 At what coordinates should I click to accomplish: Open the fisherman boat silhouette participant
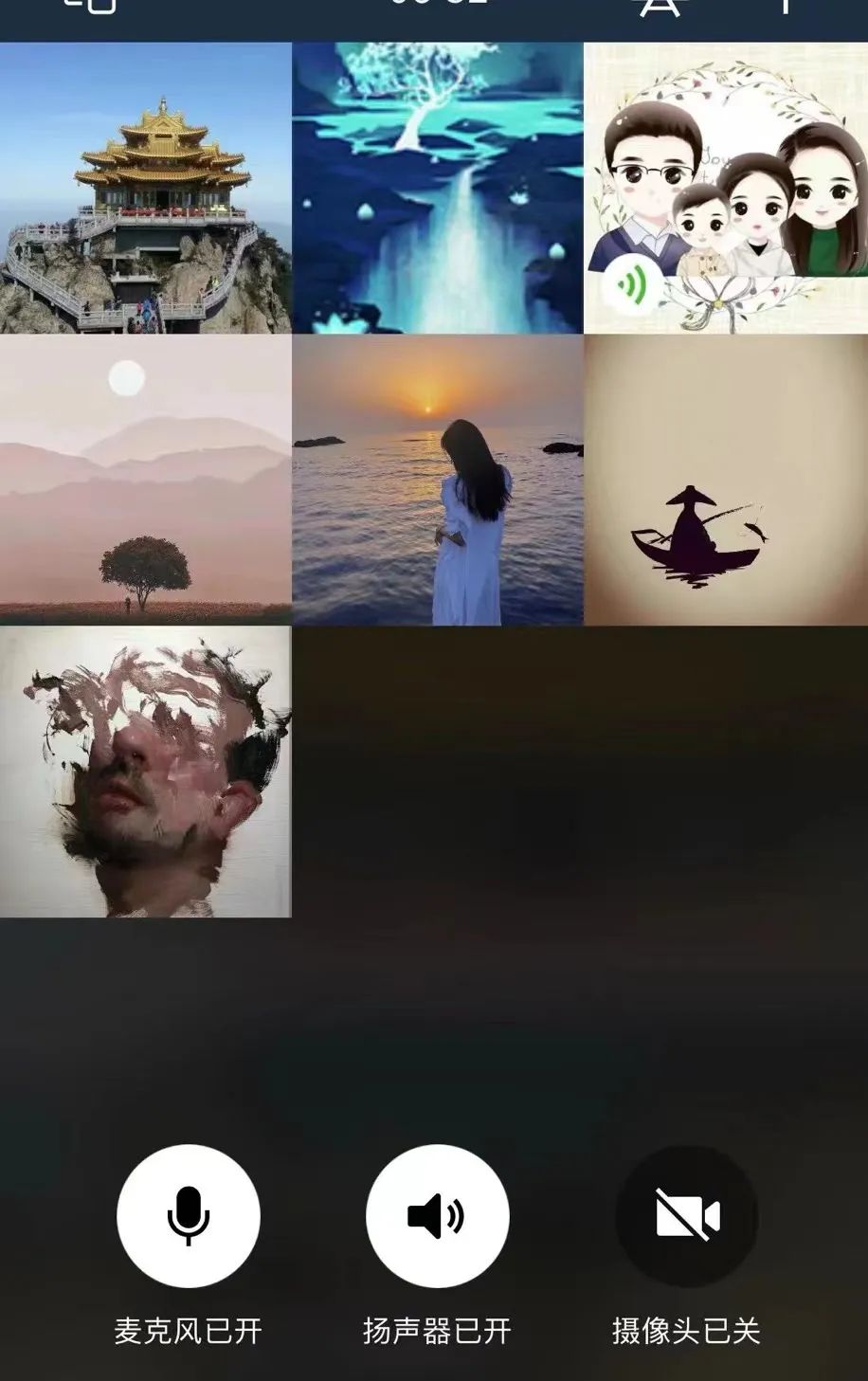pyautogui.click(x=726, y=480)
